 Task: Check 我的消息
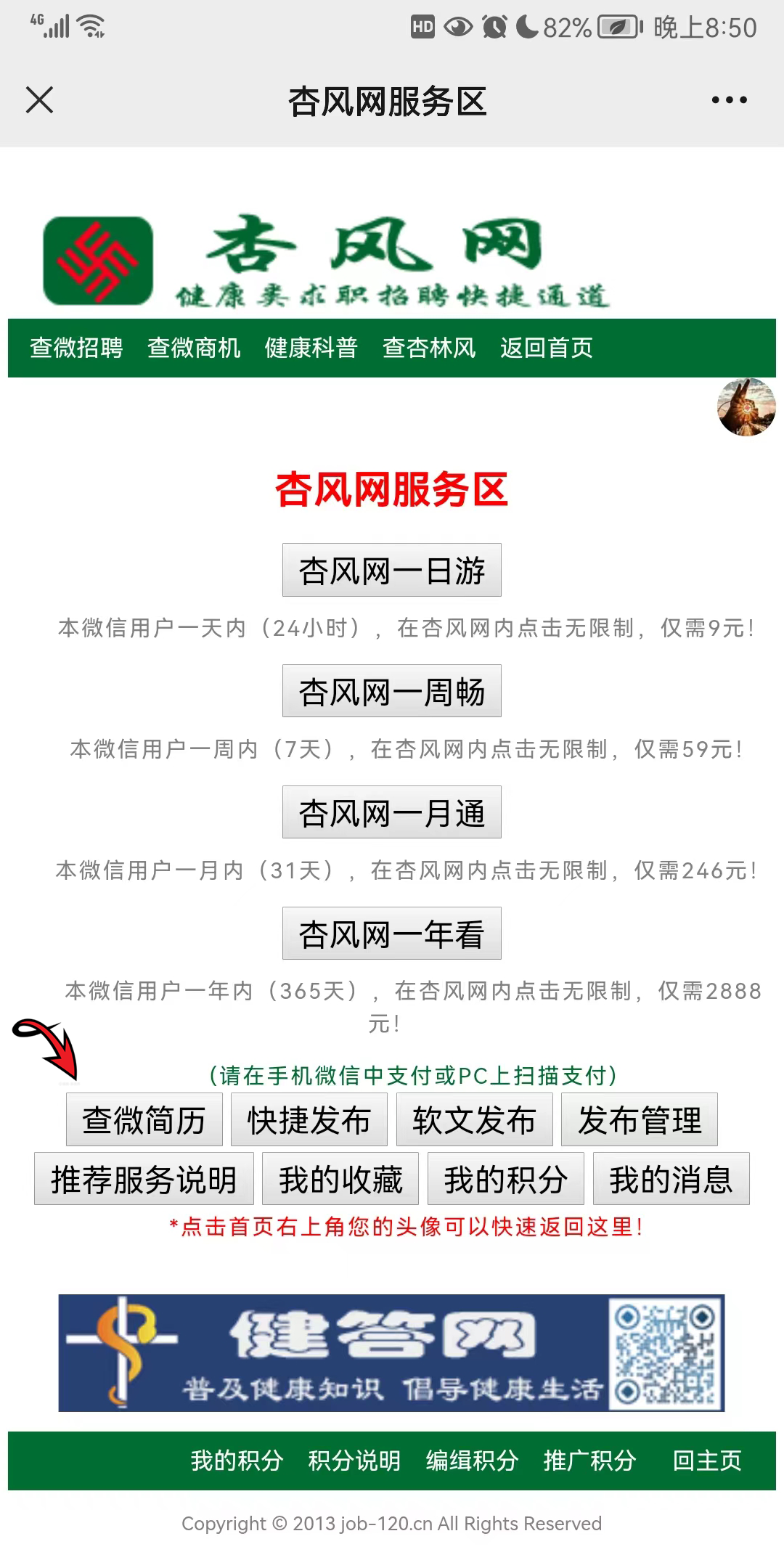[671, 1179]
